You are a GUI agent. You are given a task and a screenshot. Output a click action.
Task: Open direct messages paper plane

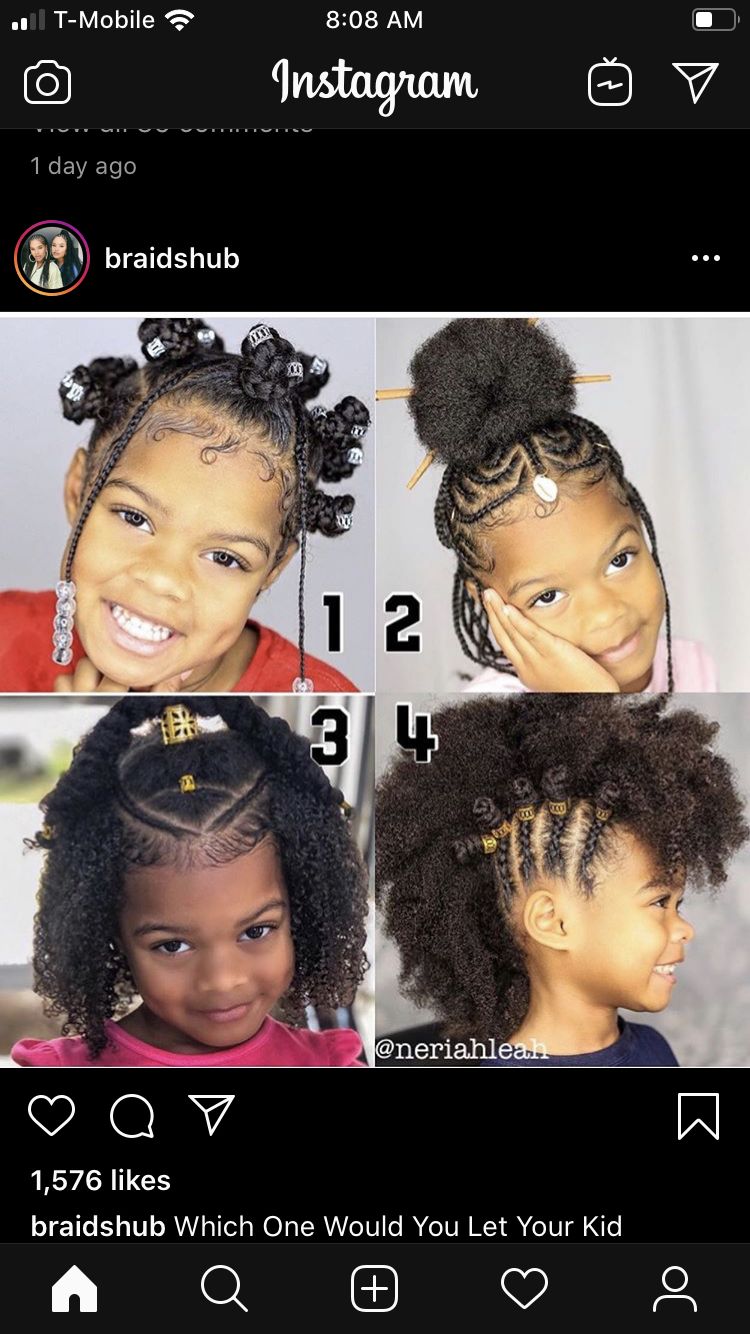tap(695, 83)
